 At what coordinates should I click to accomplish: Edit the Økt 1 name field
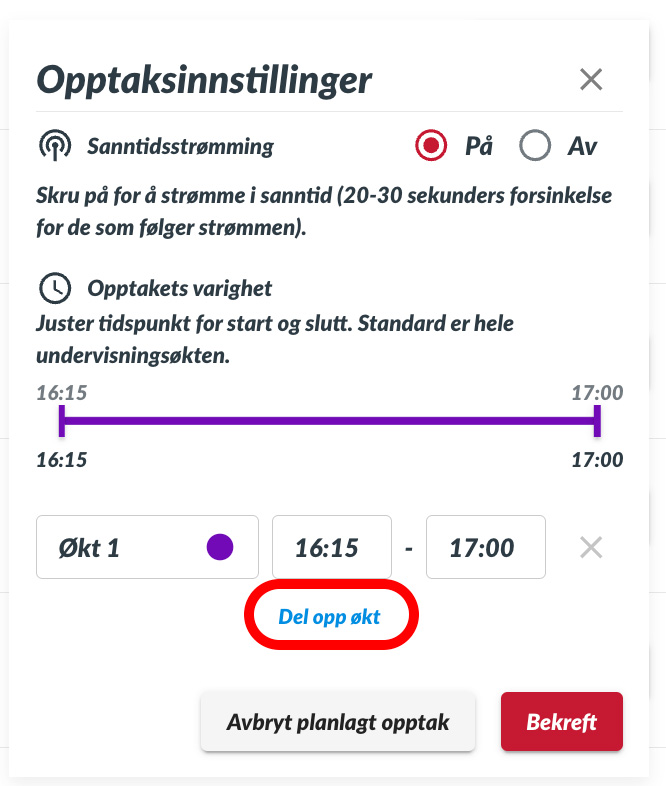coord(115,548)
